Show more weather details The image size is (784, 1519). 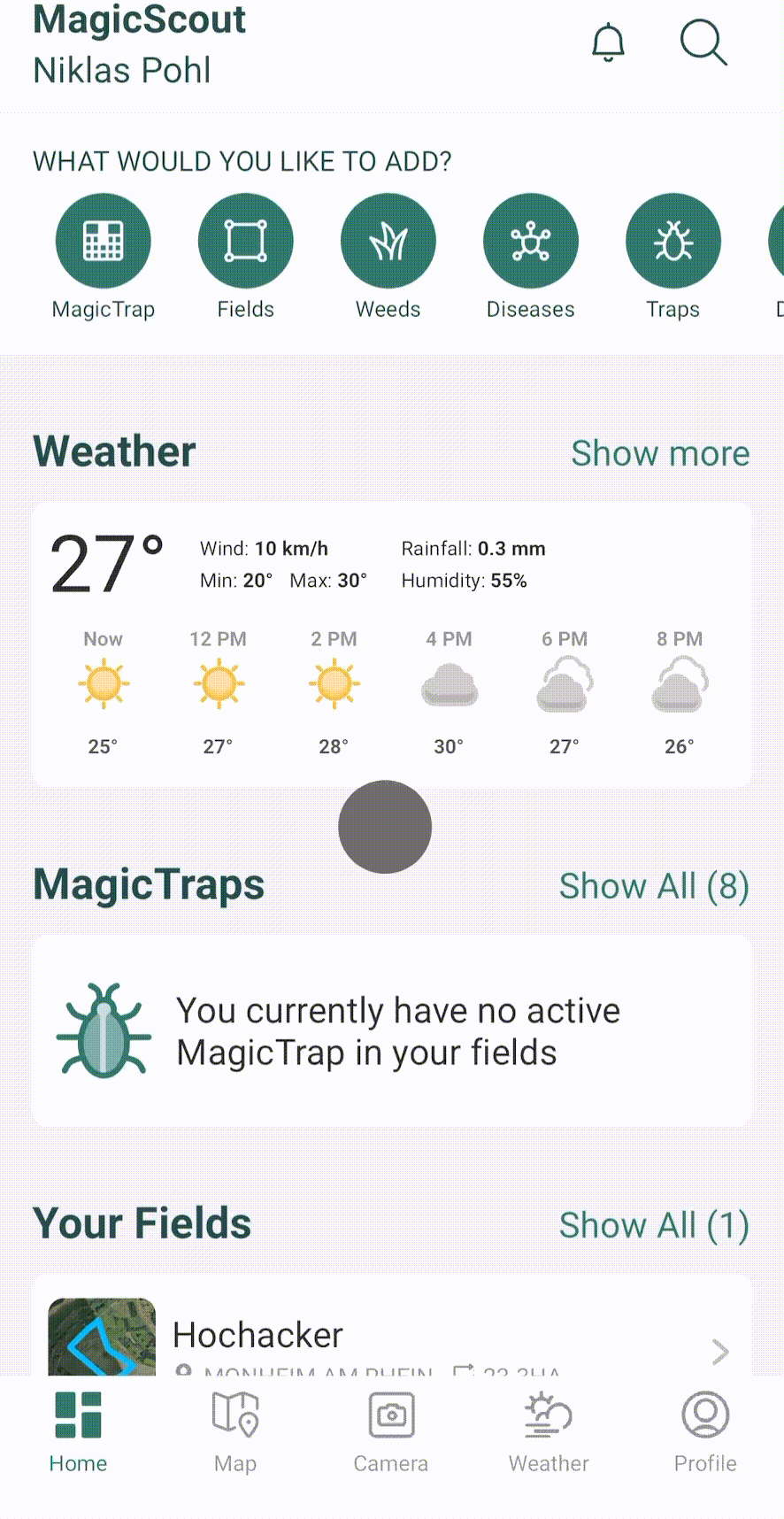pyautogui.click(x=660, y=453)
